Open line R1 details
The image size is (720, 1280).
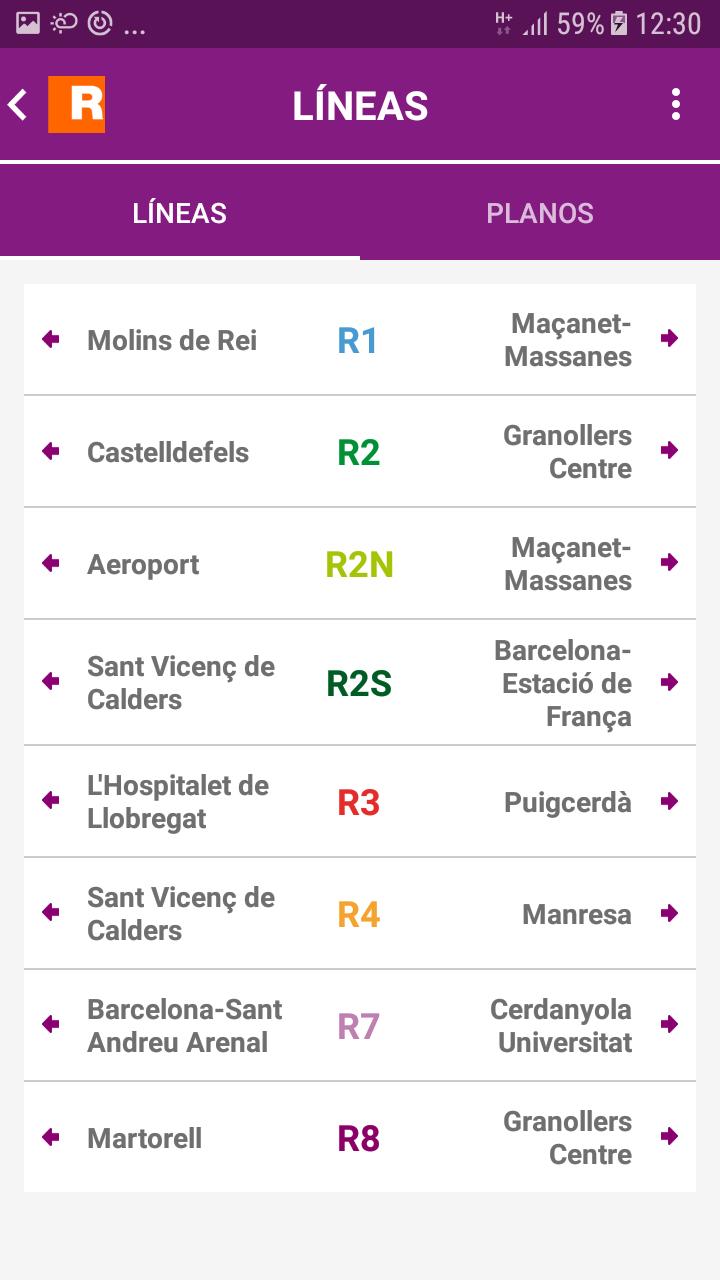360,340
